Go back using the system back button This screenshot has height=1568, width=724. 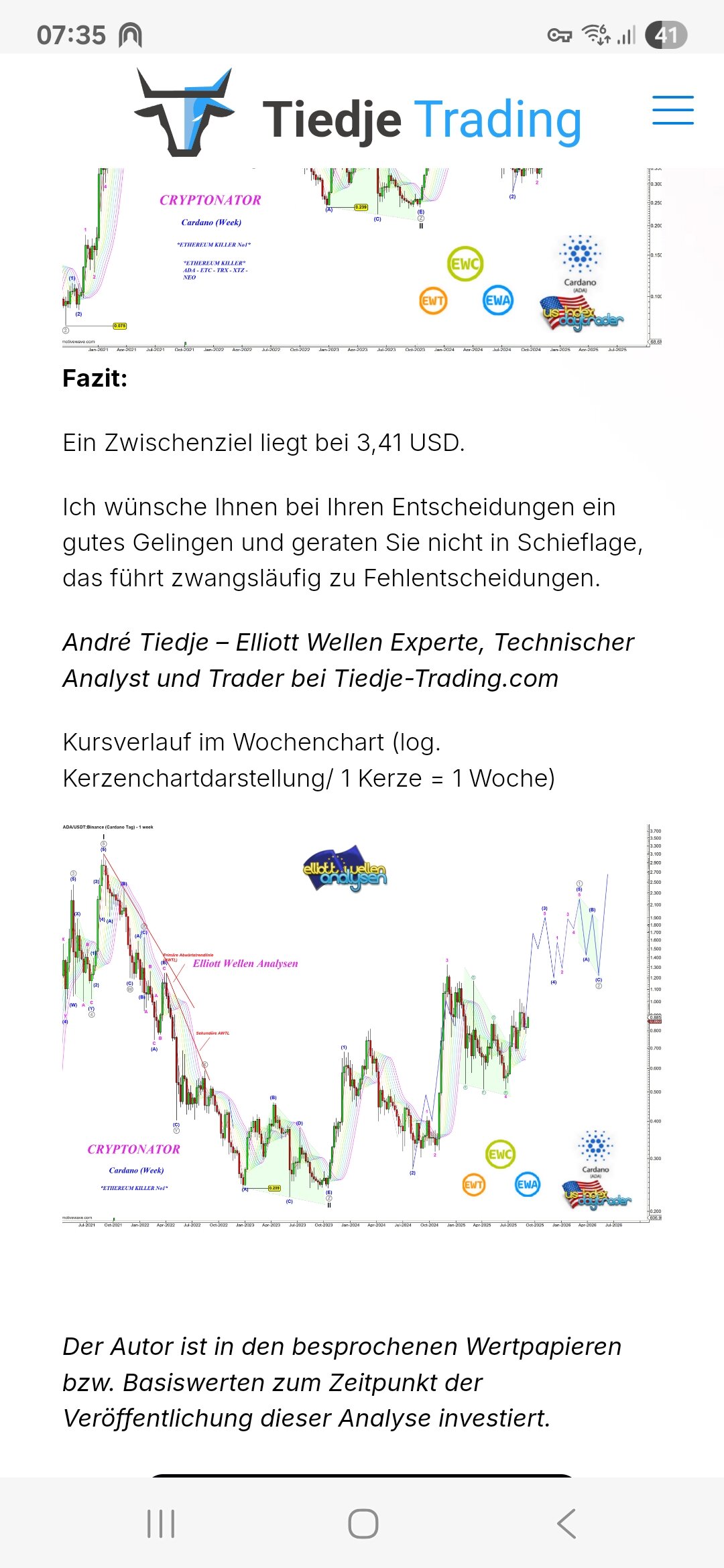point(566,1524)
